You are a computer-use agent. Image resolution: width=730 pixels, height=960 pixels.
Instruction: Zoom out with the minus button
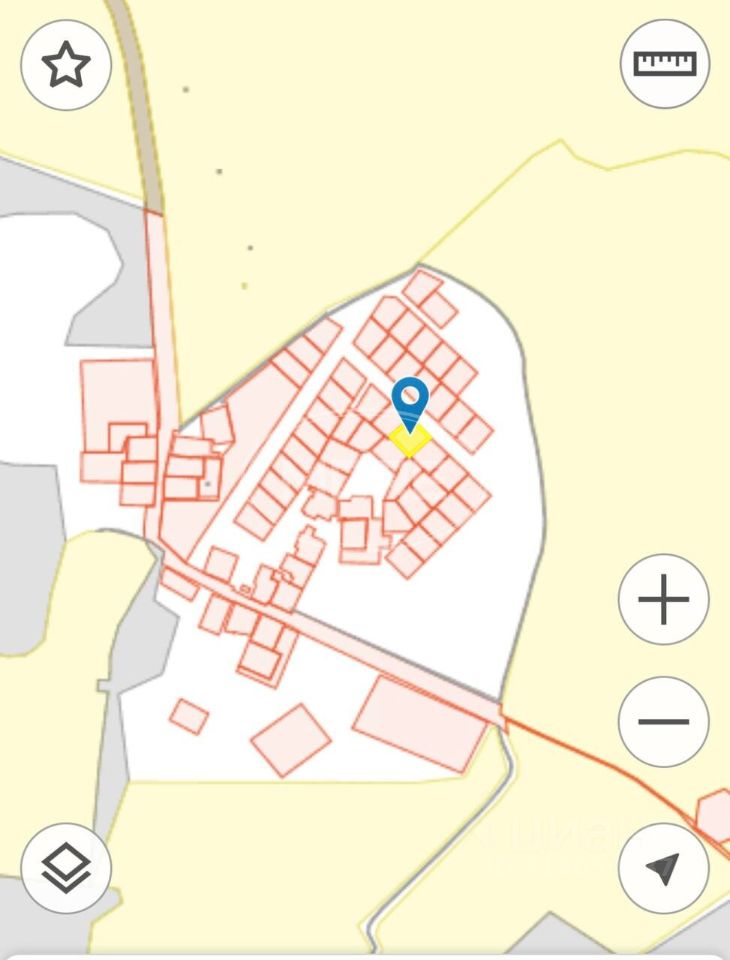[664, 721]
